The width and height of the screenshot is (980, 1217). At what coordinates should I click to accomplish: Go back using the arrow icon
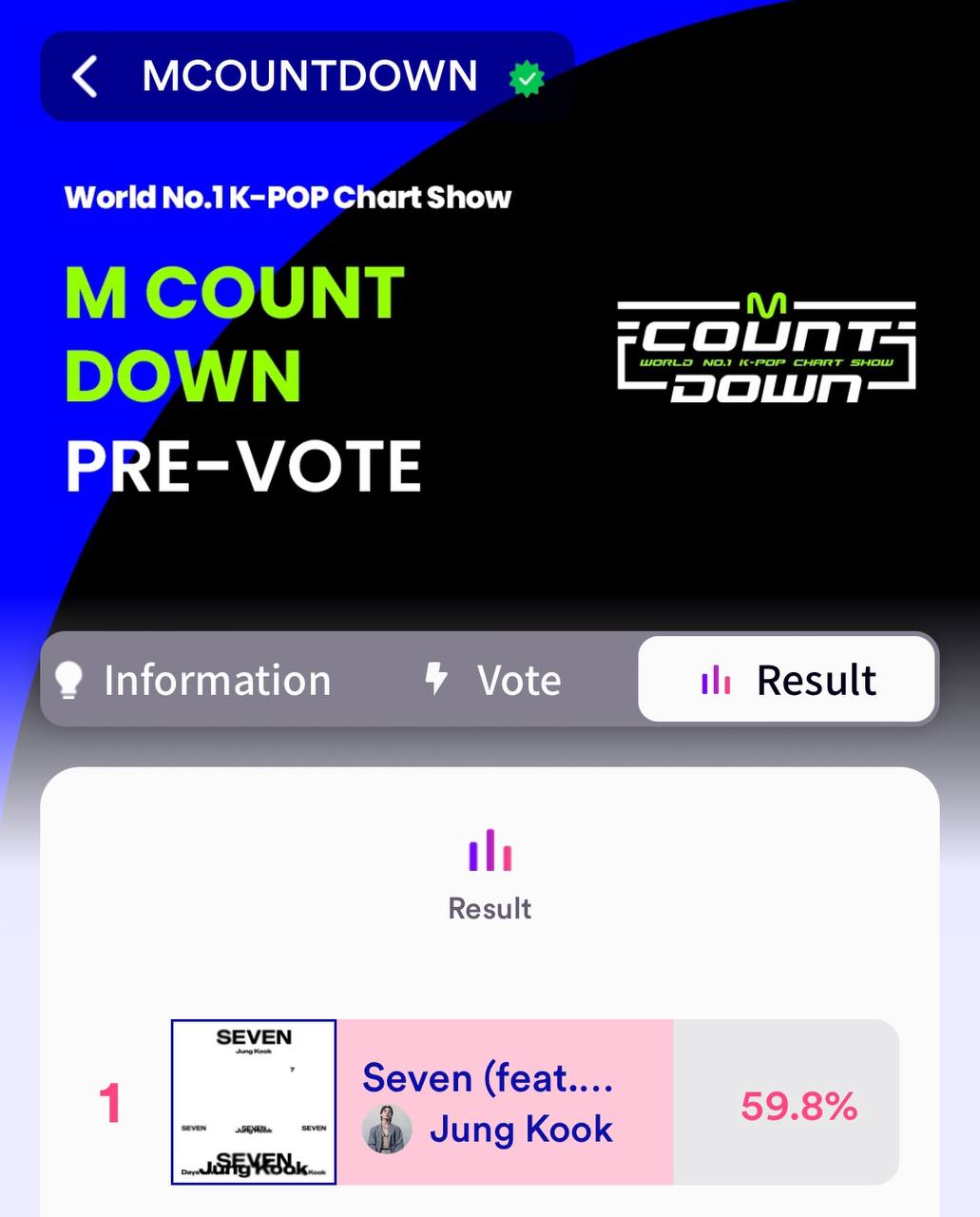click(x=86, y=76)
